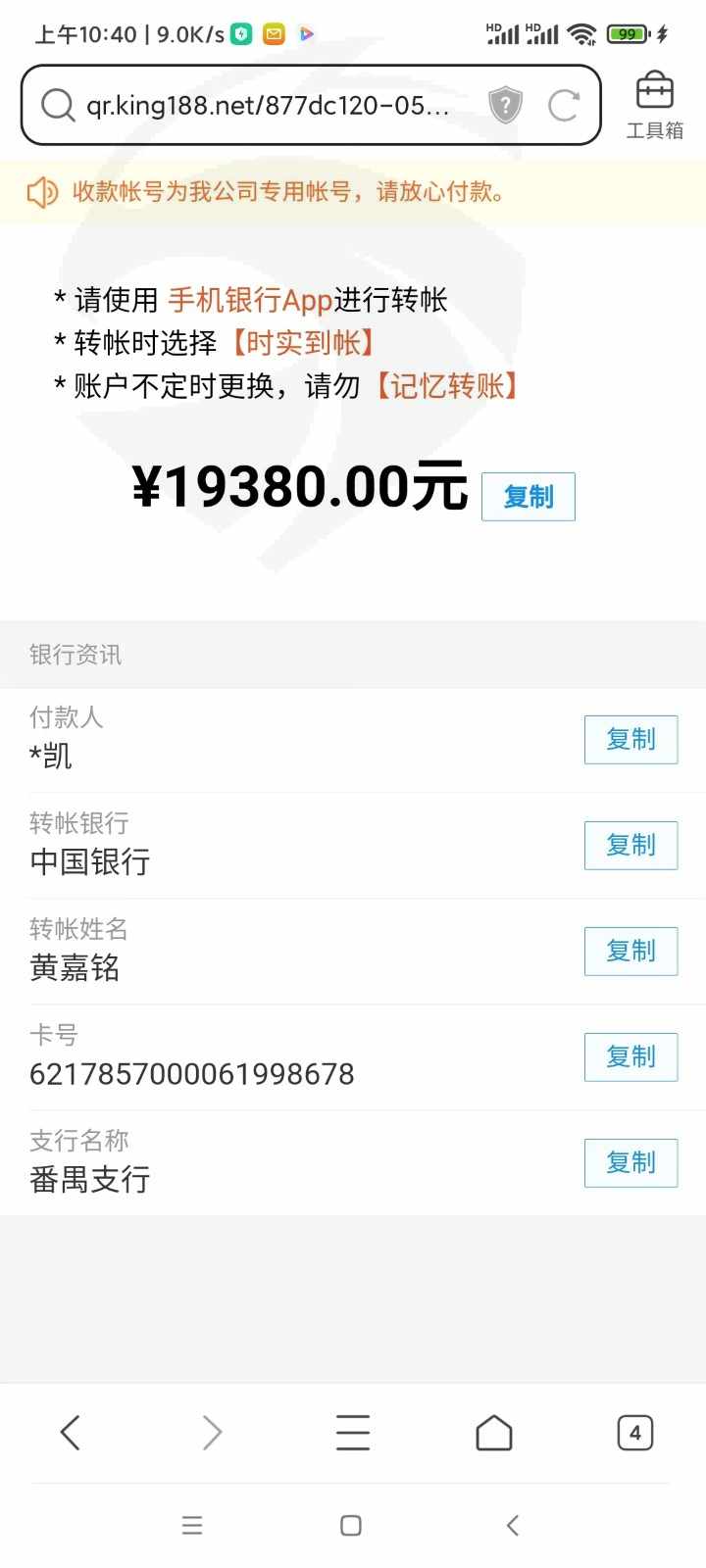Viewport: 706px width, 1568px height.
Task: Open the tab switcher showing 4 tabs
Action: [x=635, y=1433]
